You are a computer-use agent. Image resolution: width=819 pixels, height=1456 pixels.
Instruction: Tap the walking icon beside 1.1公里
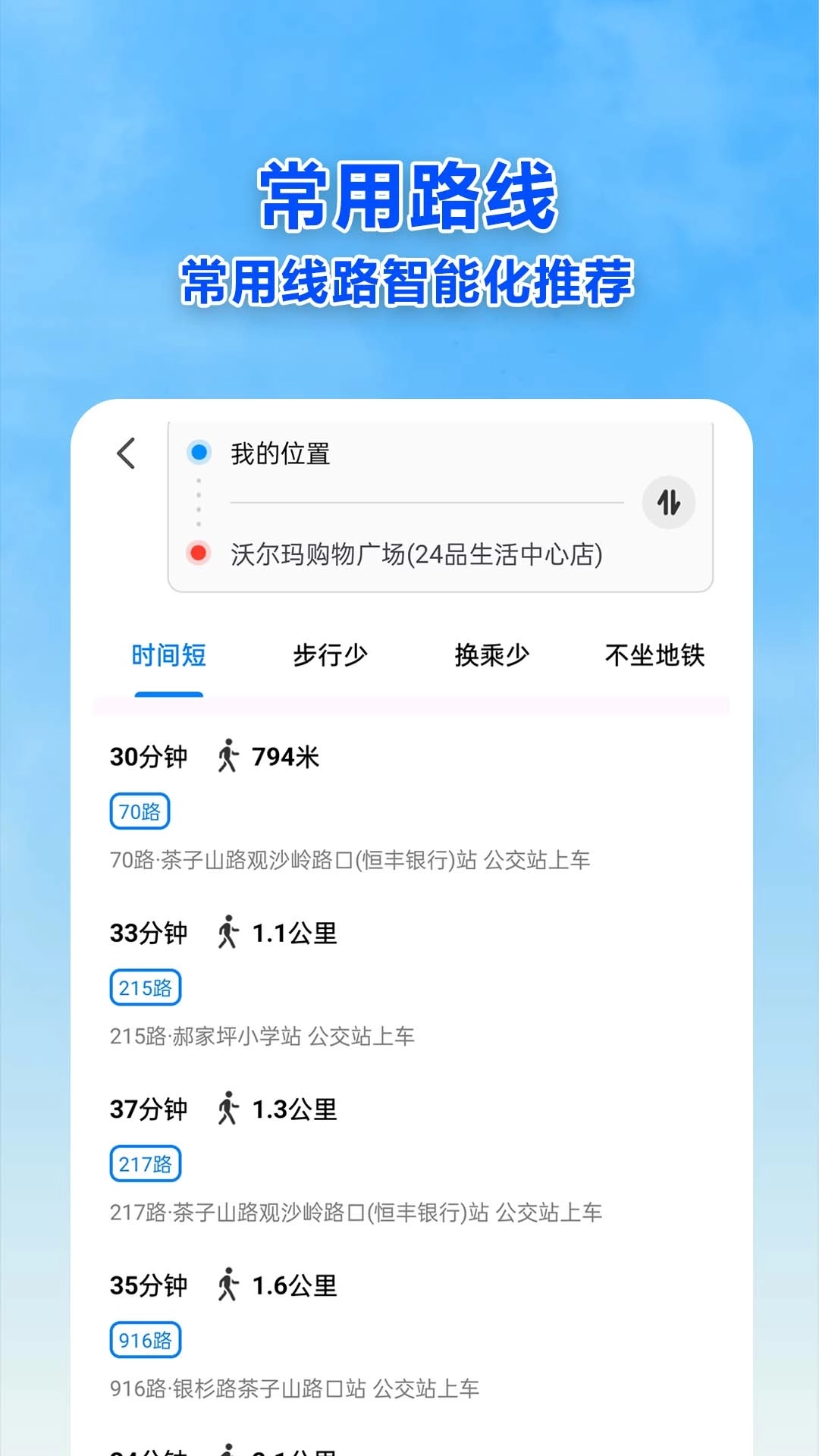click(229, 933)
